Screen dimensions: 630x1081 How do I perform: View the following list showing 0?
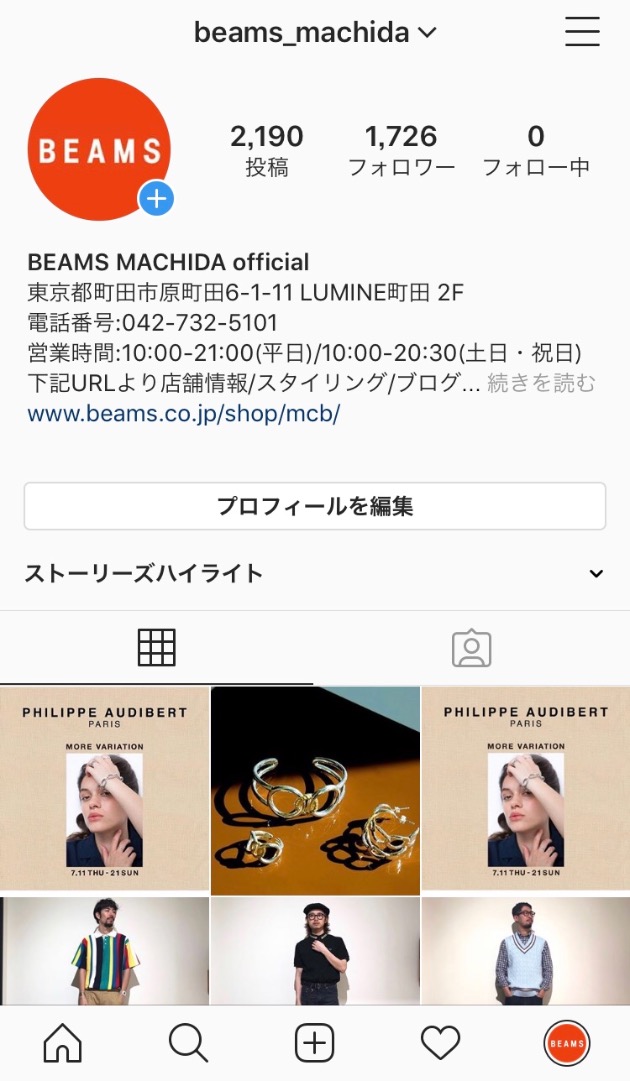pyautogui.click(x=536, y=150)
